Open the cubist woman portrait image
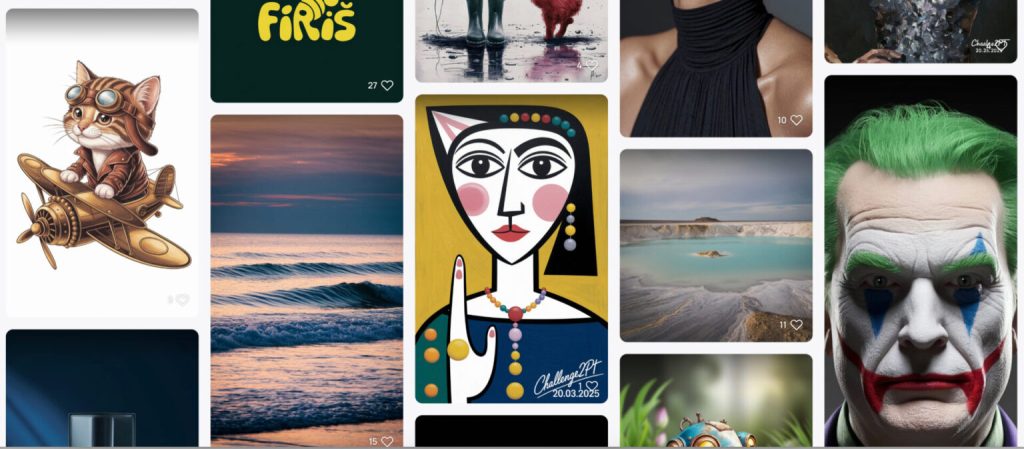The height and width of the screenshot is (449, 1024). pyautogui.click(x=511, y=240)
